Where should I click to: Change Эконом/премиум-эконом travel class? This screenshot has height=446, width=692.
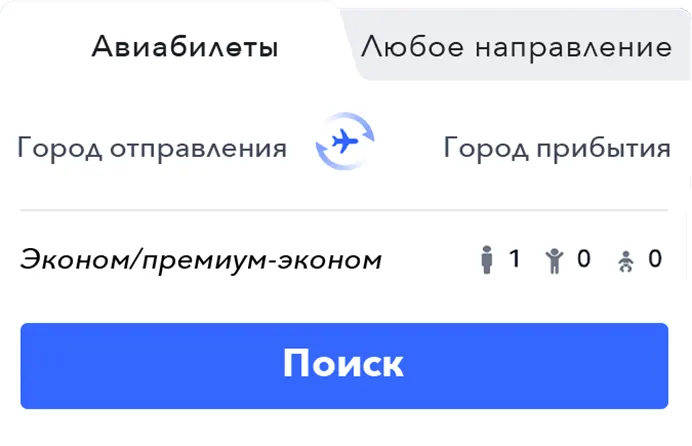click(x=201, y=261)
